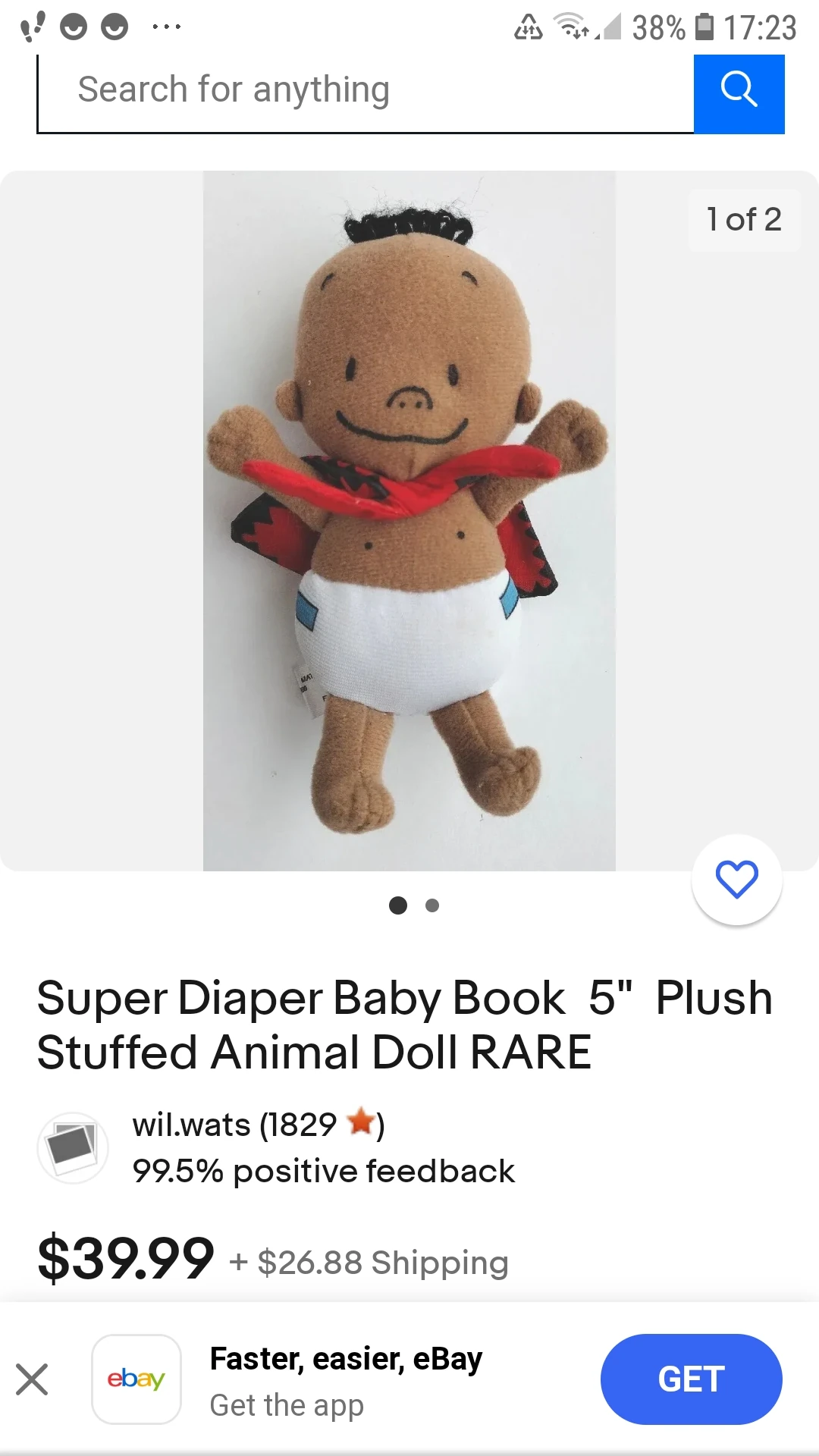Select the first image pagination dot
The width and height of the screenshot is (819, 1456).
(x=397, y=905)
